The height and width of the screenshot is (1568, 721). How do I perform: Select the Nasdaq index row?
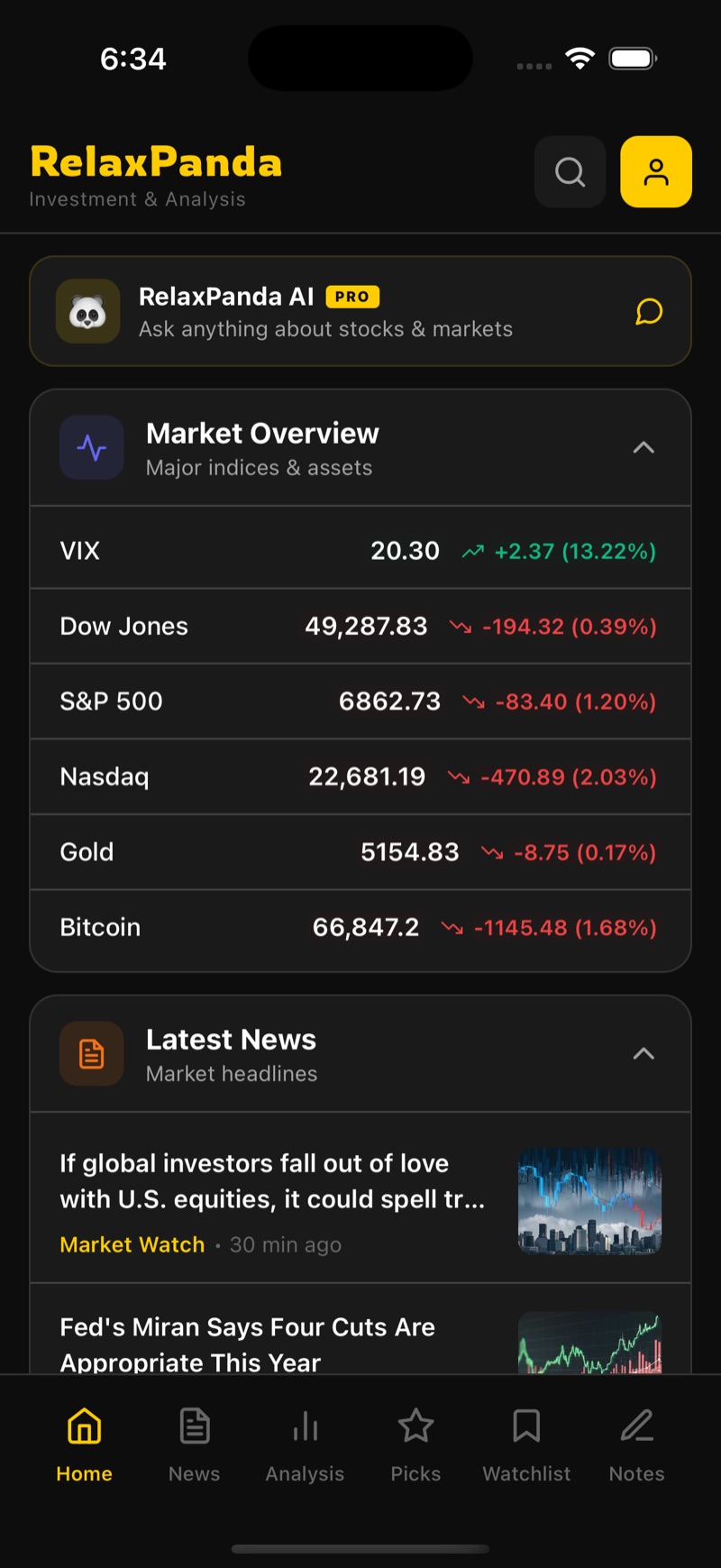click(x=360, y=776)
